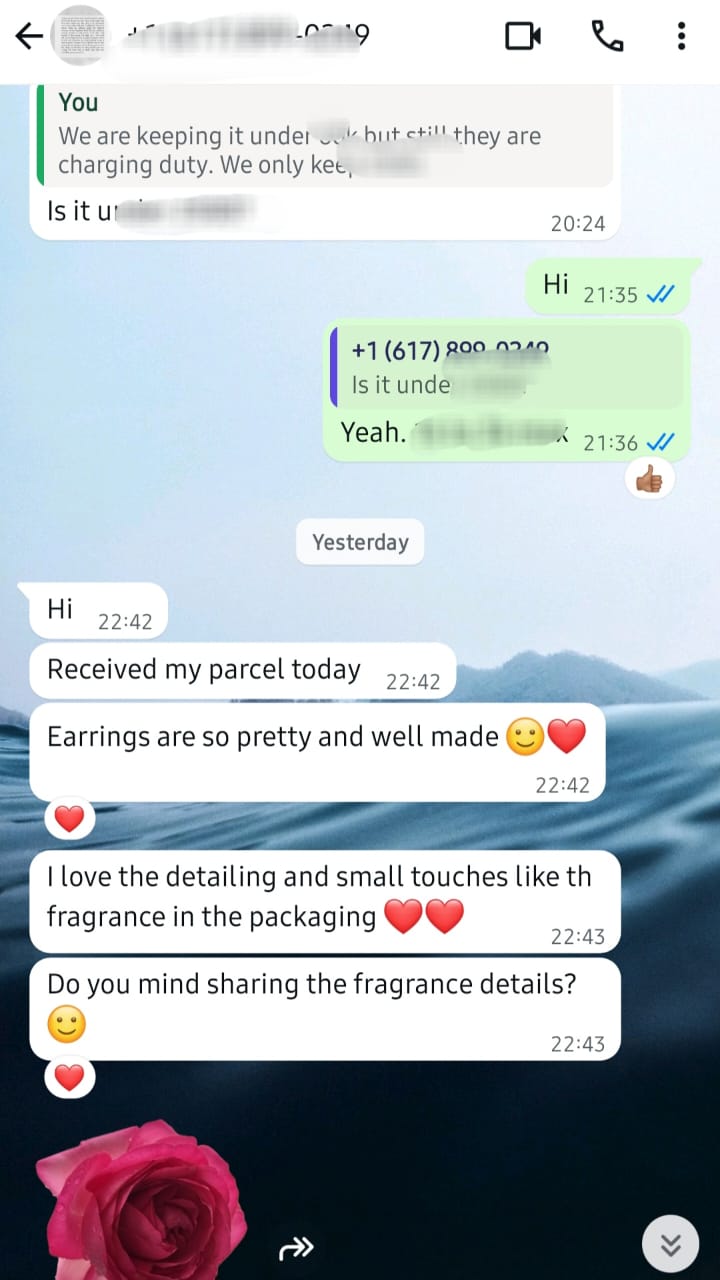This screenshot has height=1280, width=720.
Task: Open the overflow menu
Action: [x=681, y=37]
